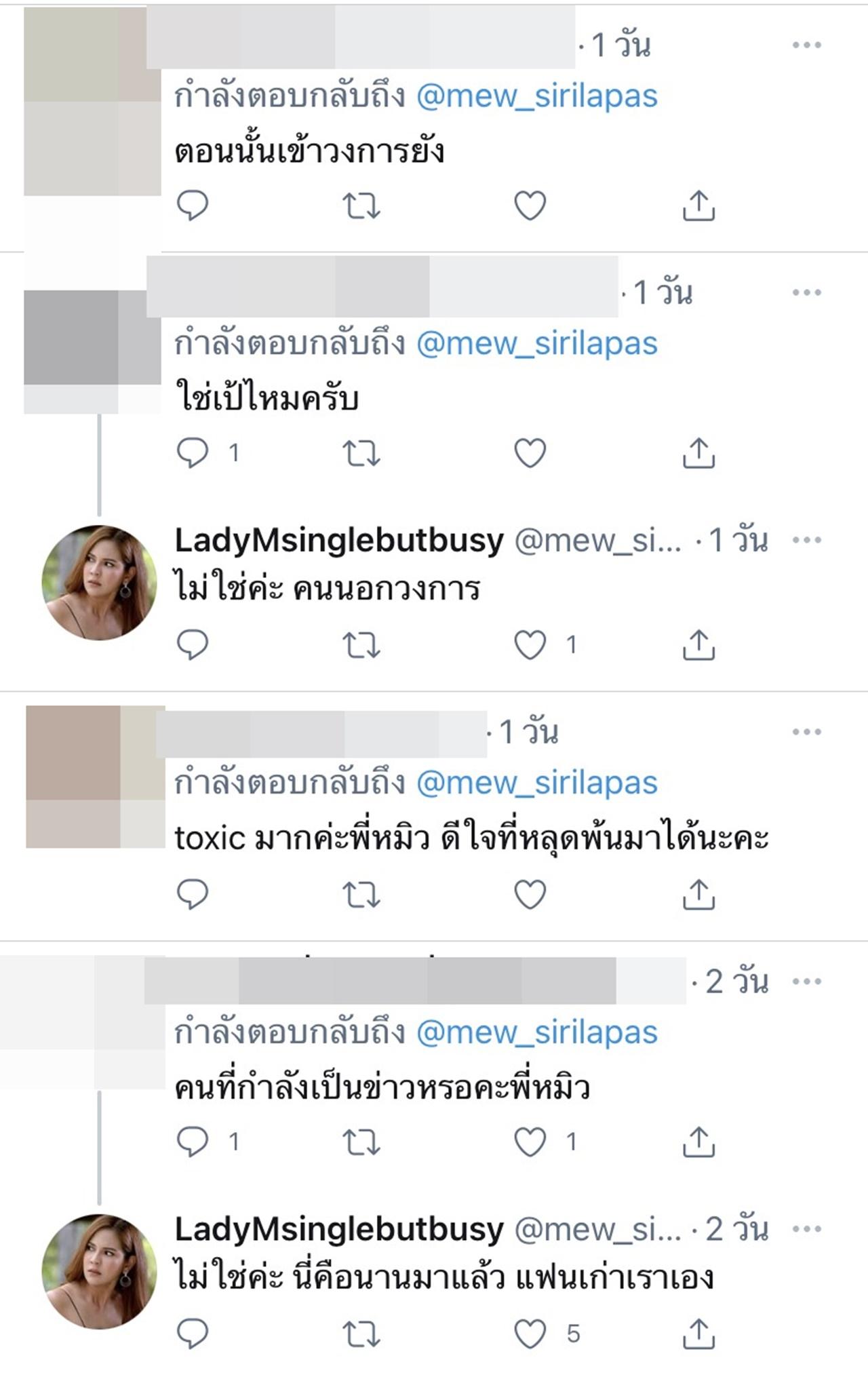Like the reply "คนที่กำลังเป็นข่าวหรอคะพี่หมิว"

point(530,1142)
